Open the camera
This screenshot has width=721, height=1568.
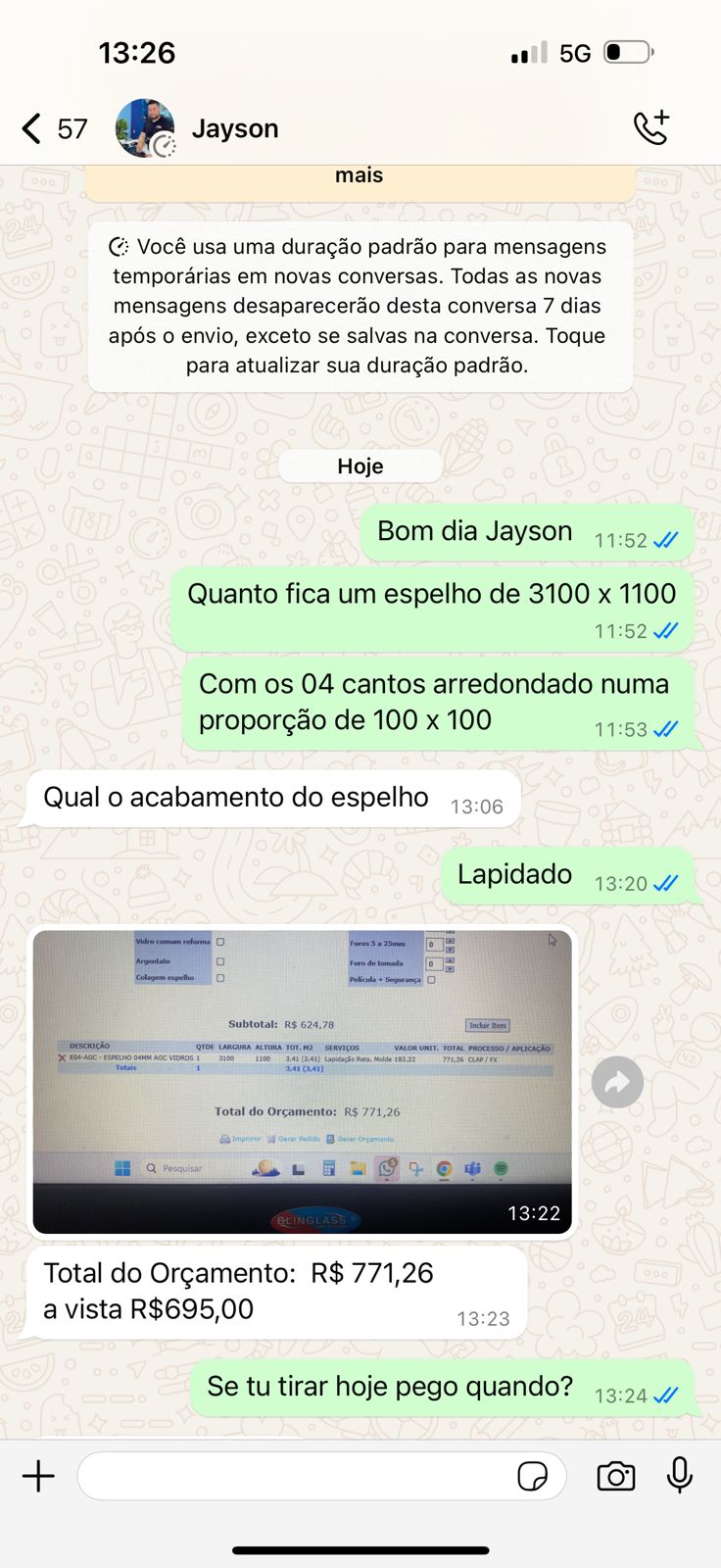coord(616,1476)
